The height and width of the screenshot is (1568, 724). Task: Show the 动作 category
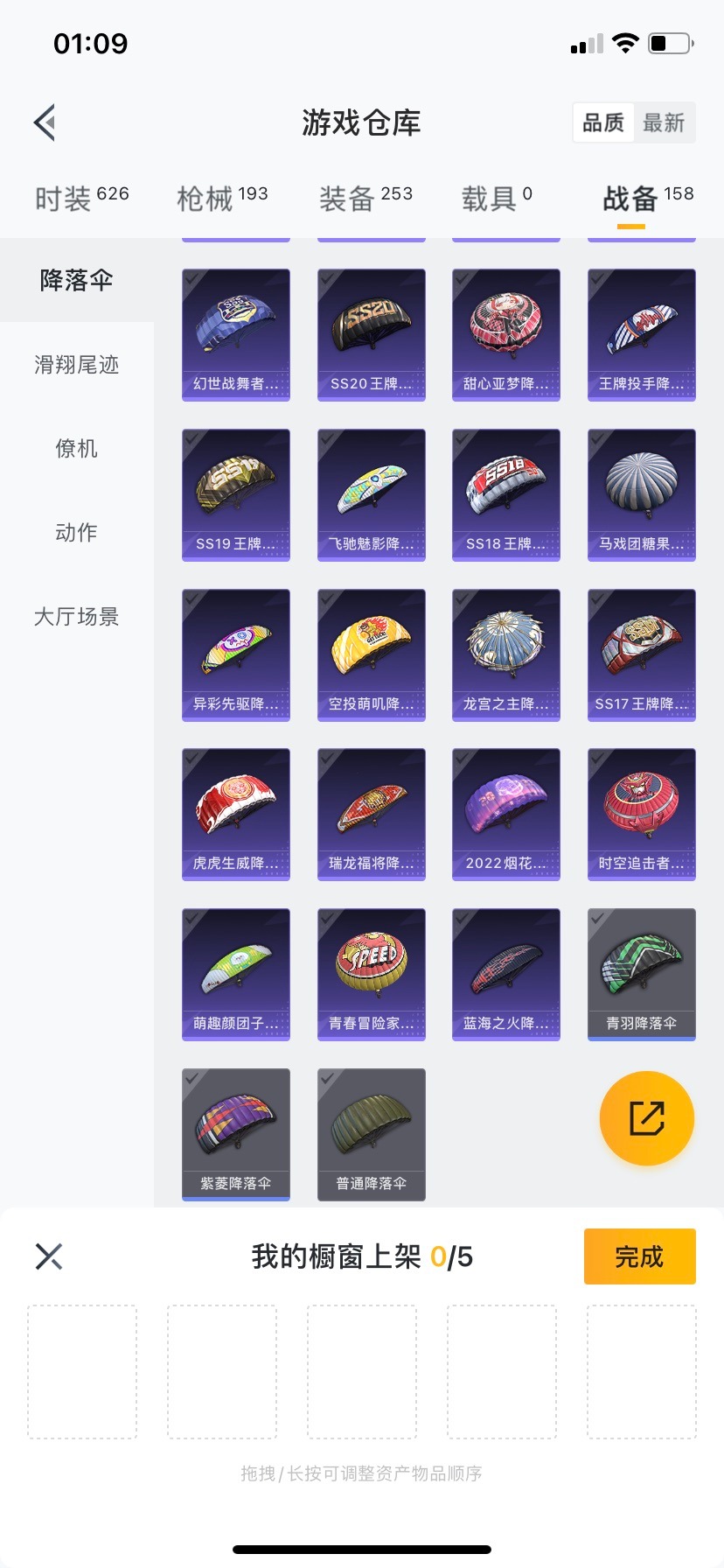(76, 532)
